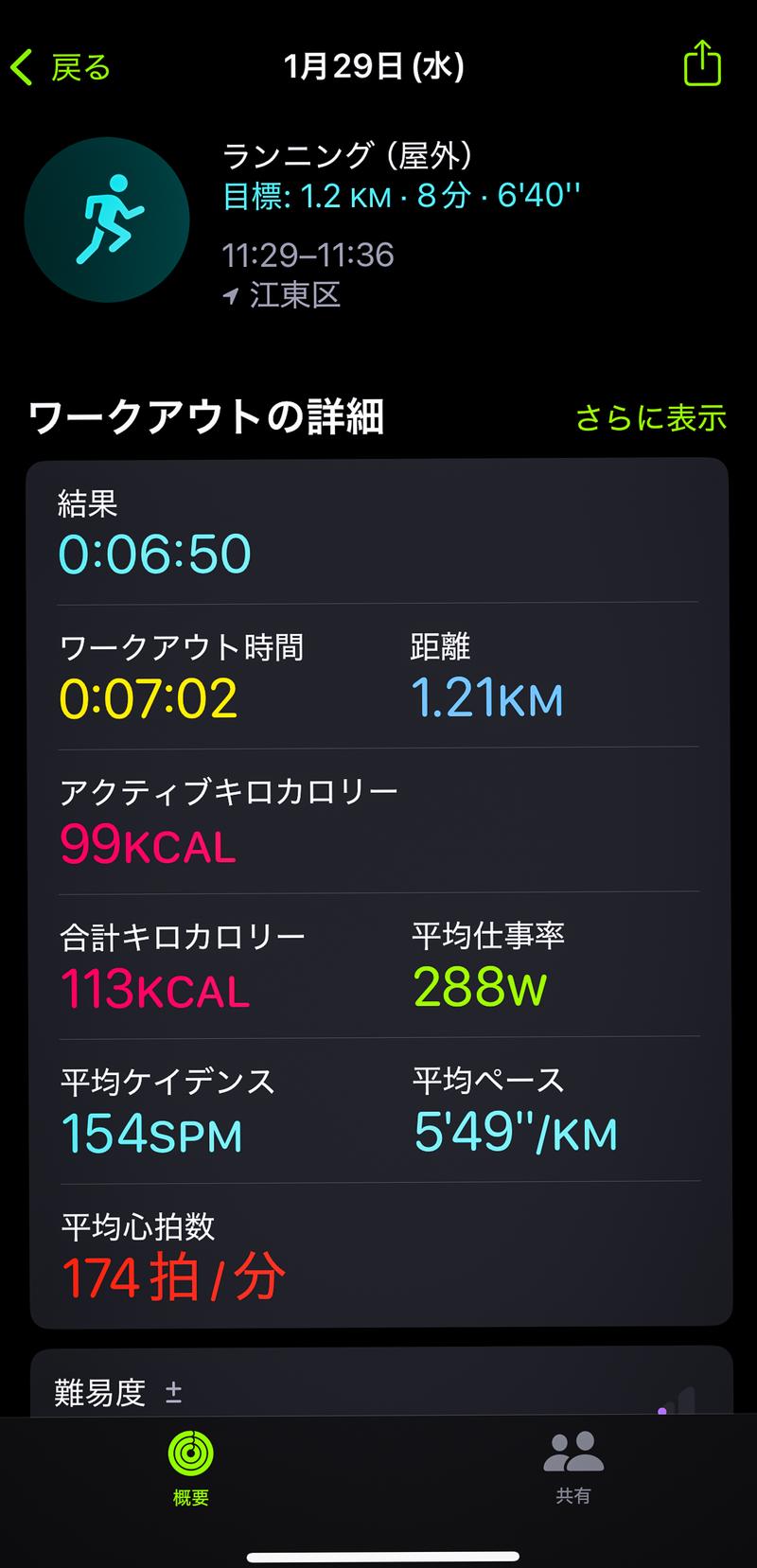Go back with the 戻る button

click(x=61, y=68)
